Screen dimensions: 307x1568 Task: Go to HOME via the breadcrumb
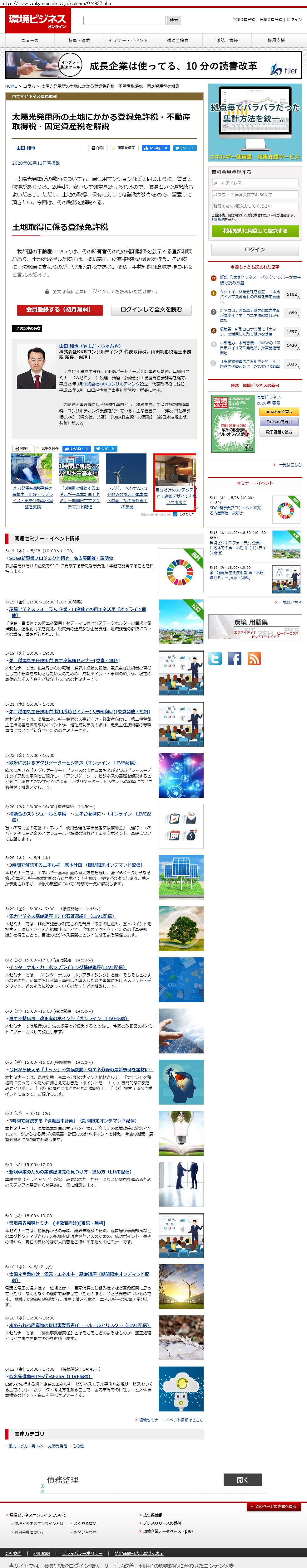point(11,86)
